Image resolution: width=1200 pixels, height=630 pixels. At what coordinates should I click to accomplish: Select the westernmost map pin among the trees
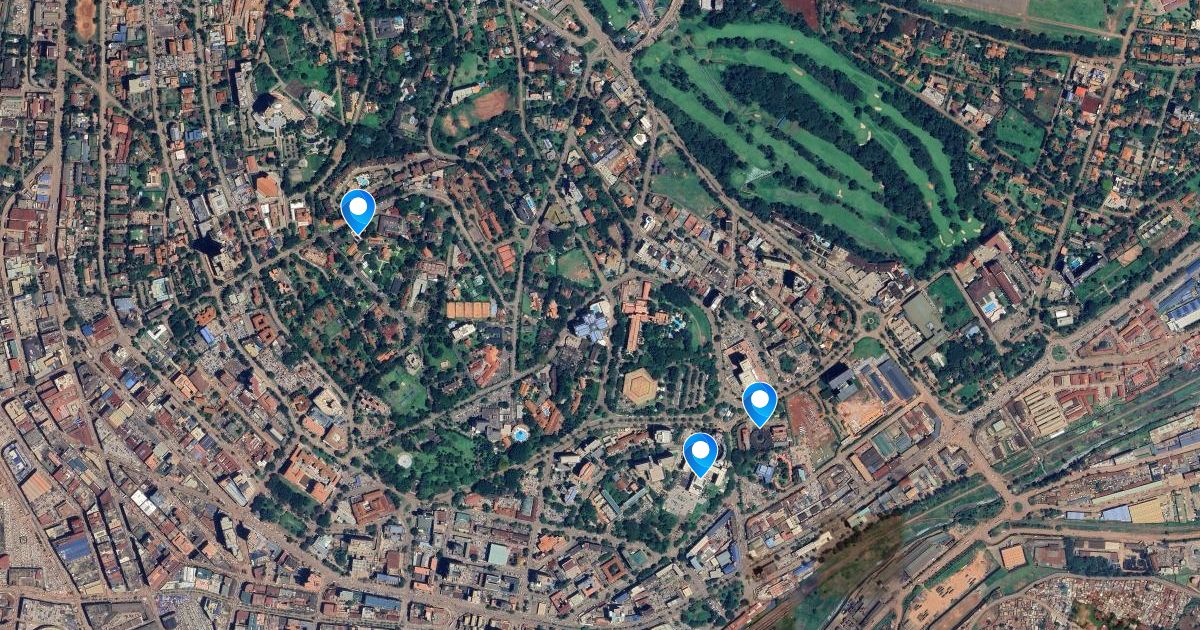(358, 209)
